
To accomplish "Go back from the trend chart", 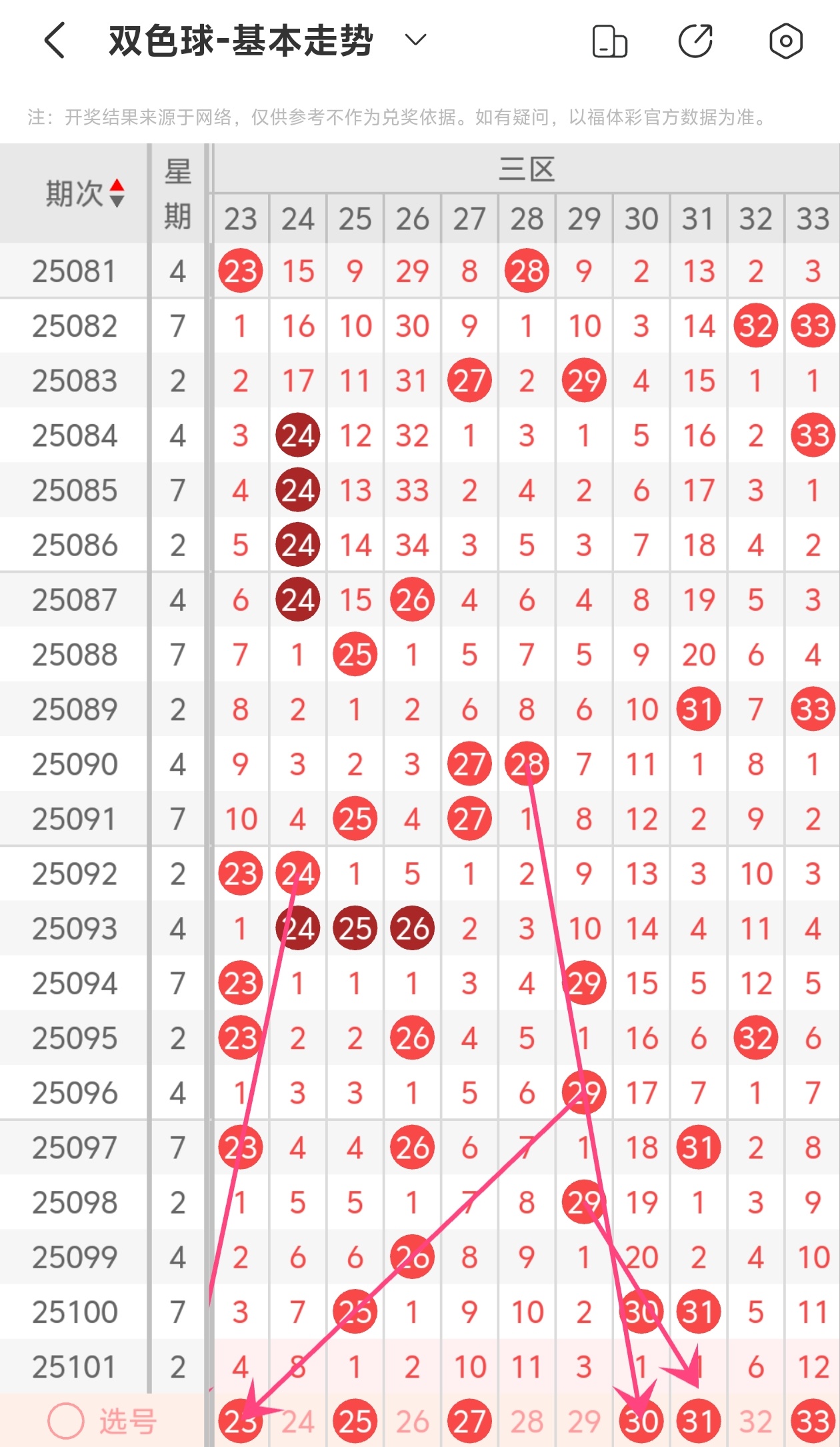I will (55, 41).
